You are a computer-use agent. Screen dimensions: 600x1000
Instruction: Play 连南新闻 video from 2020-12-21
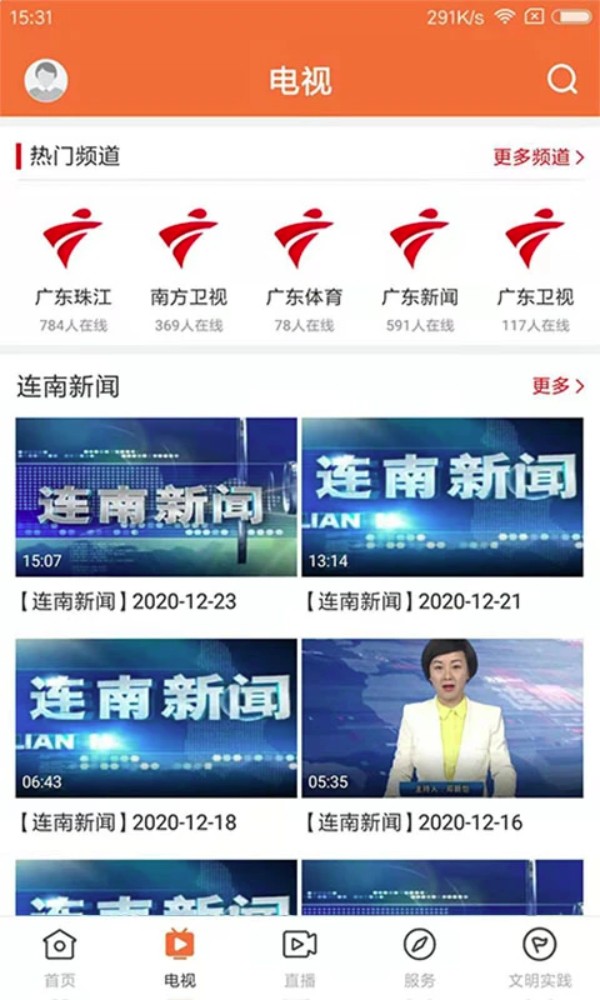pos(442,497)
